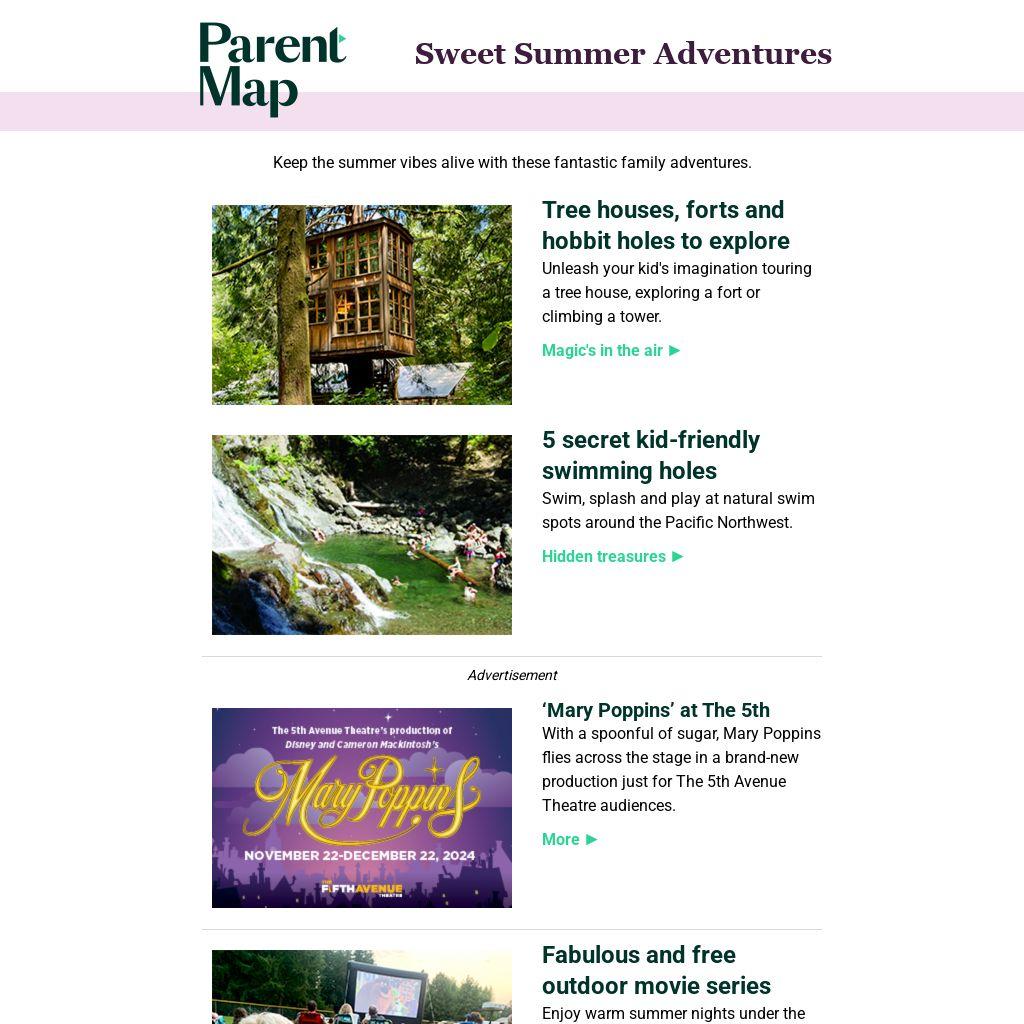Screen dimensions: 1024x1024
Task: Read 'Tree houses, forts and hobbit holes' article
Action: point(665,225)
